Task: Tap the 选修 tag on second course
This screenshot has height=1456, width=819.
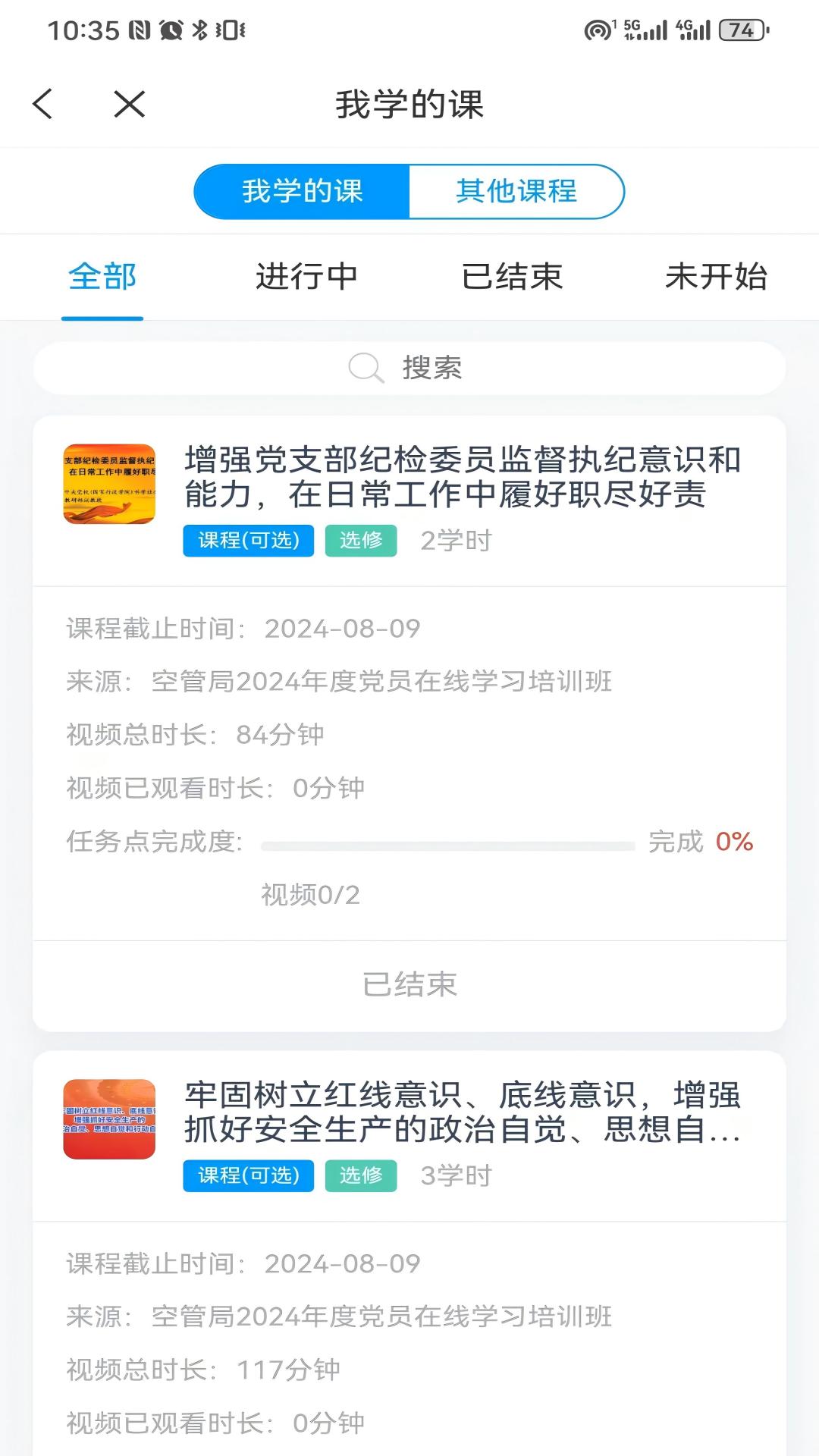Action: pyautogui.click(x=361, y=1176)
